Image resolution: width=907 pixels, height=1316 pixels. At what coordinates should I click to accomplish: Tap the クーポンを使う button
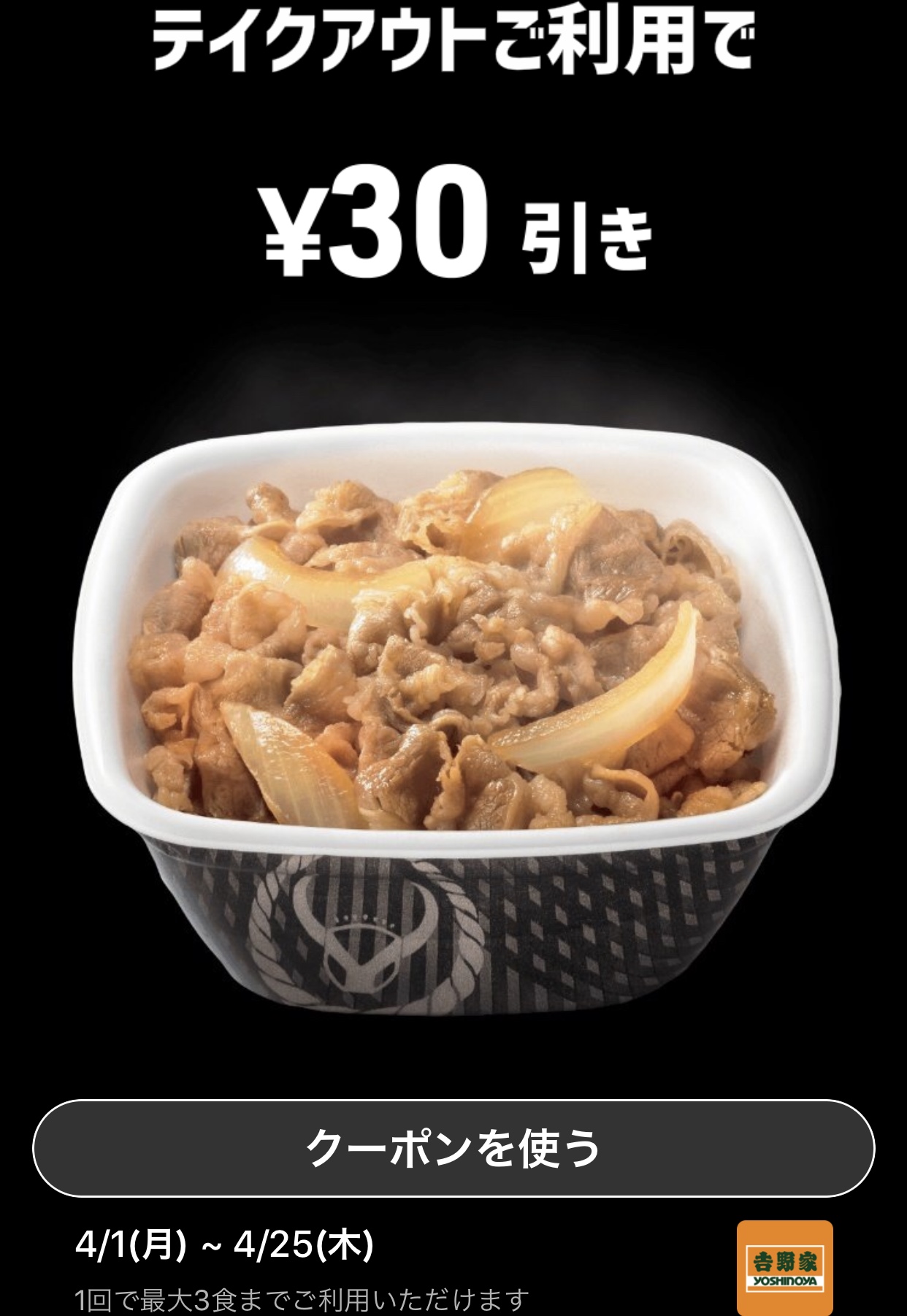(453, 1148)
